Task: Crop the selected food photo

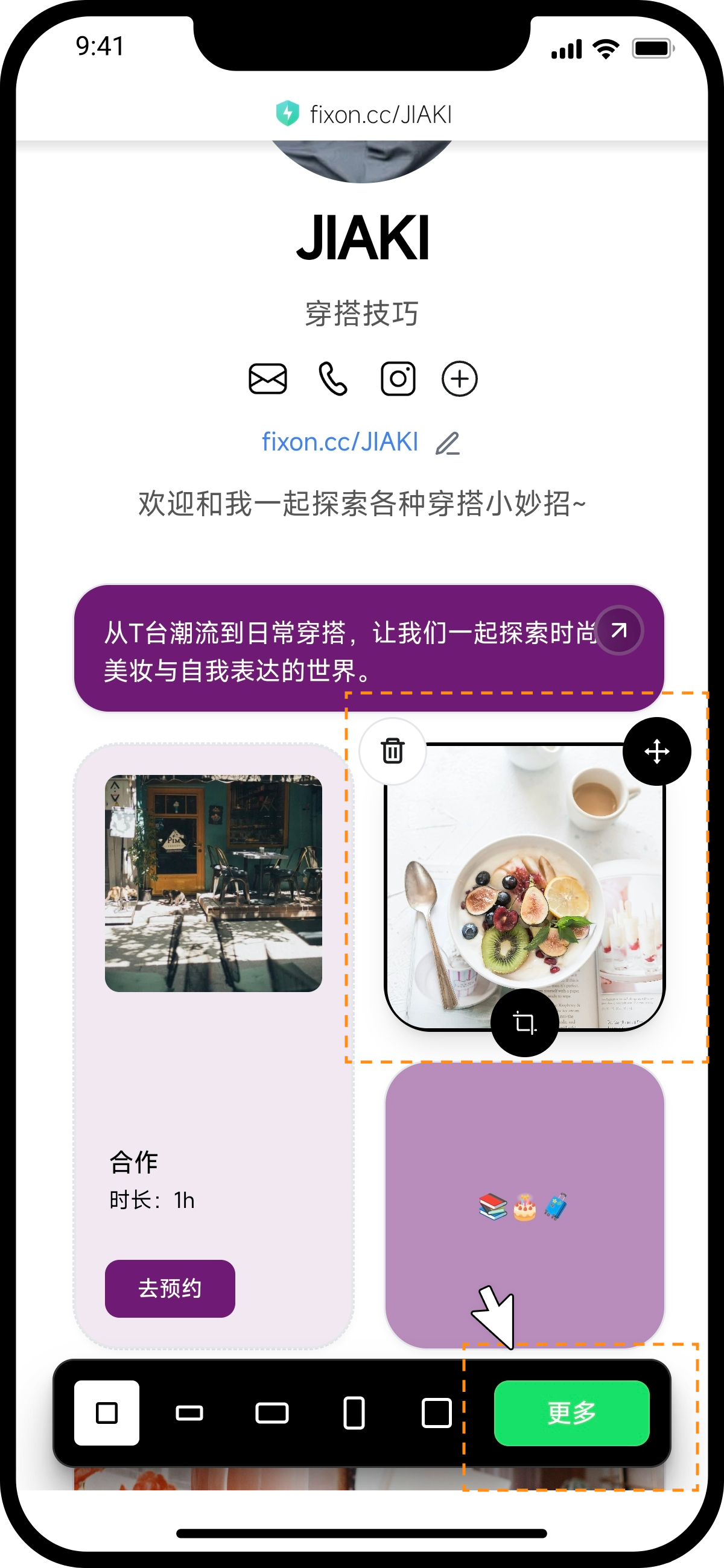Action: click(524, 1023)
